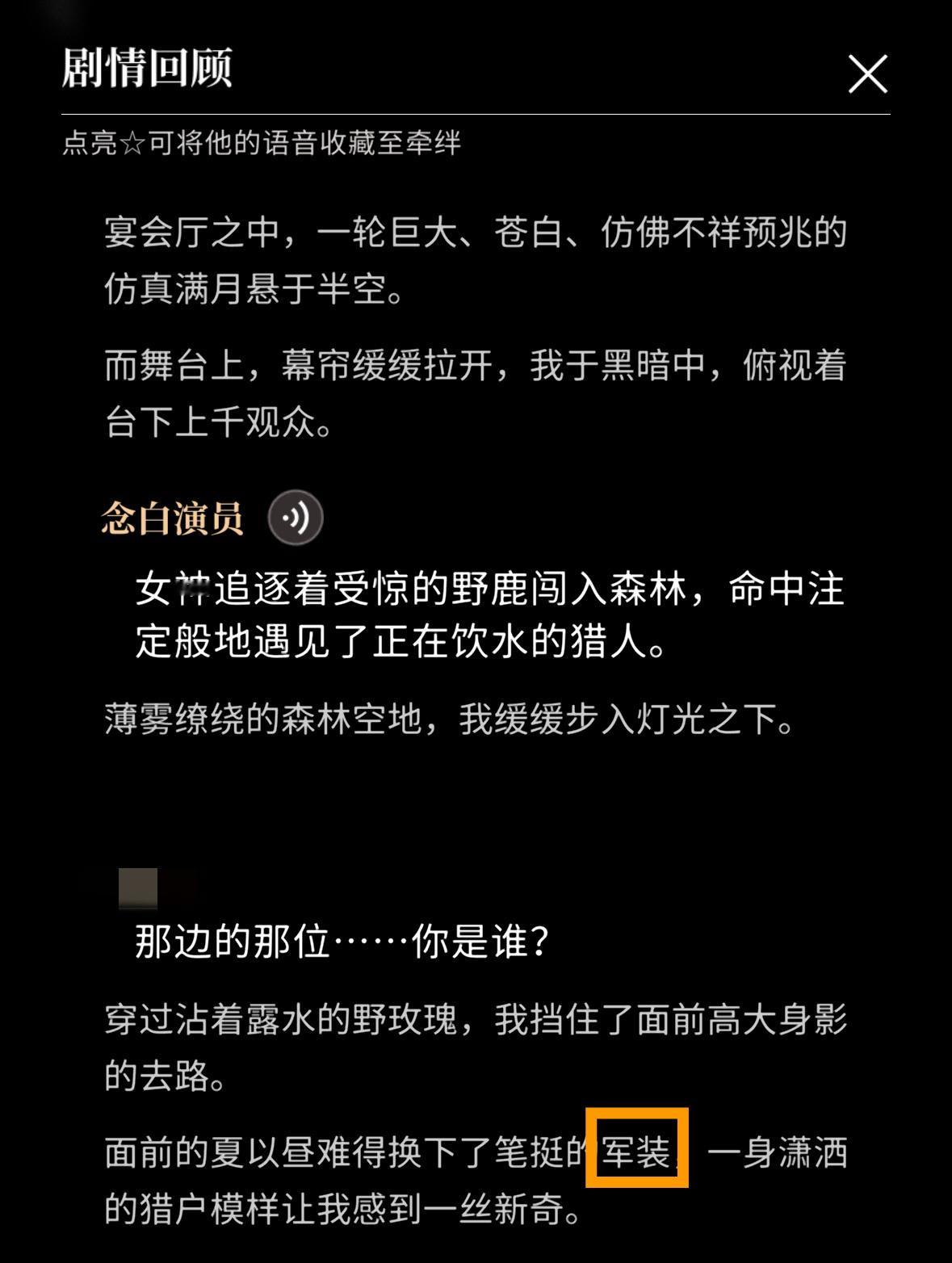Open the audio icon next to the stage narration
This screenshot has height=1263, width=952.
296,518
